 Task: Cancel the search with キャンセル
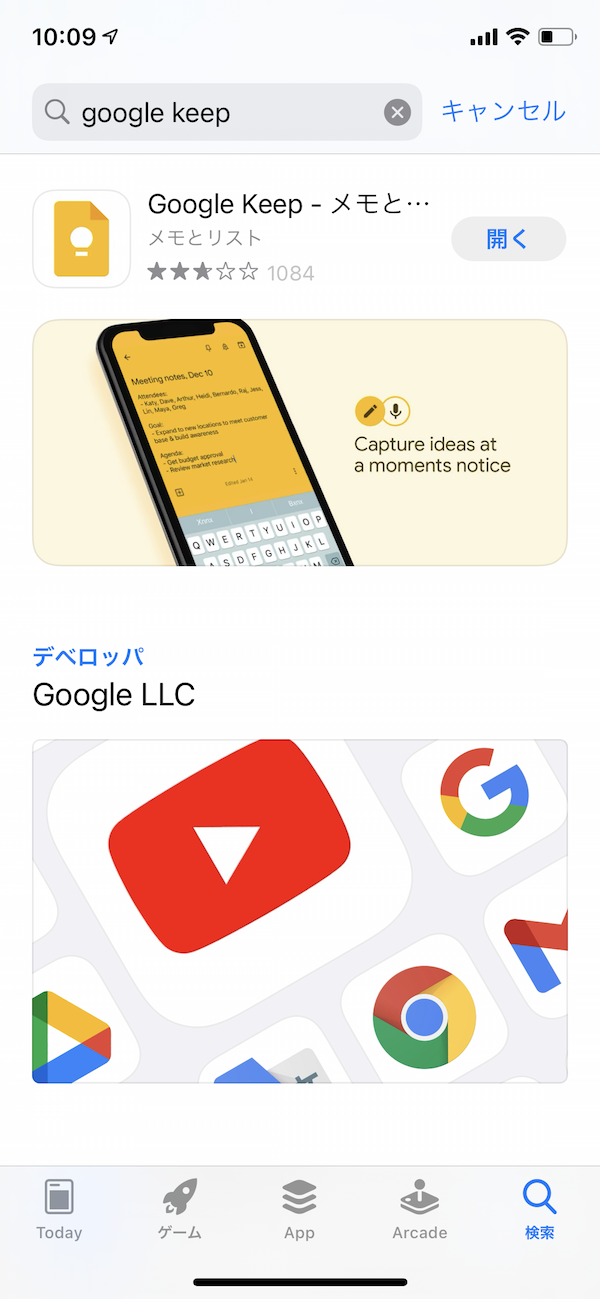point(503,111)
